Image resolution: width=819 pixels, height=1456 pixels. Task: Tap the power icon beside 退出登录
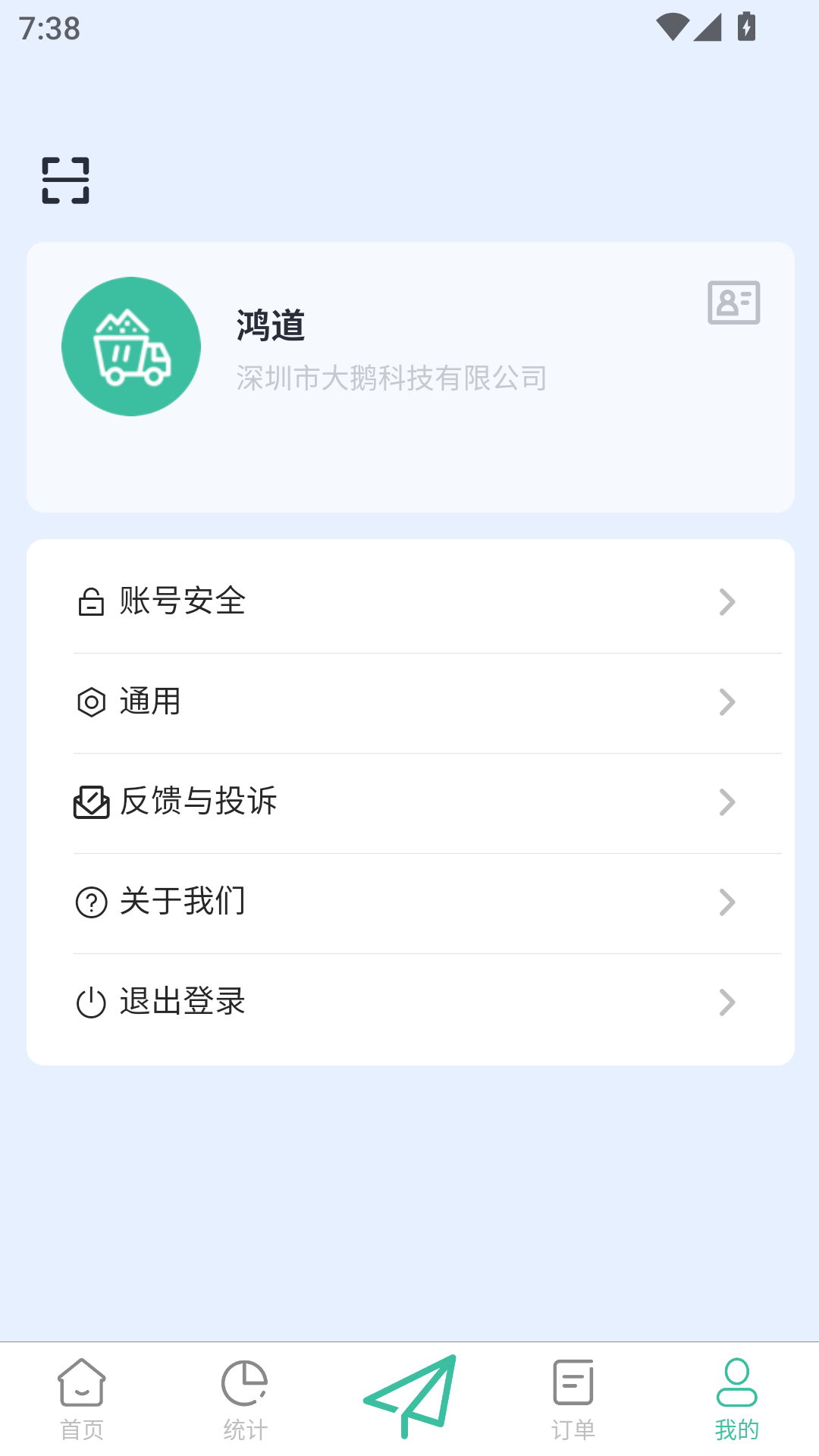[90, 1003]
